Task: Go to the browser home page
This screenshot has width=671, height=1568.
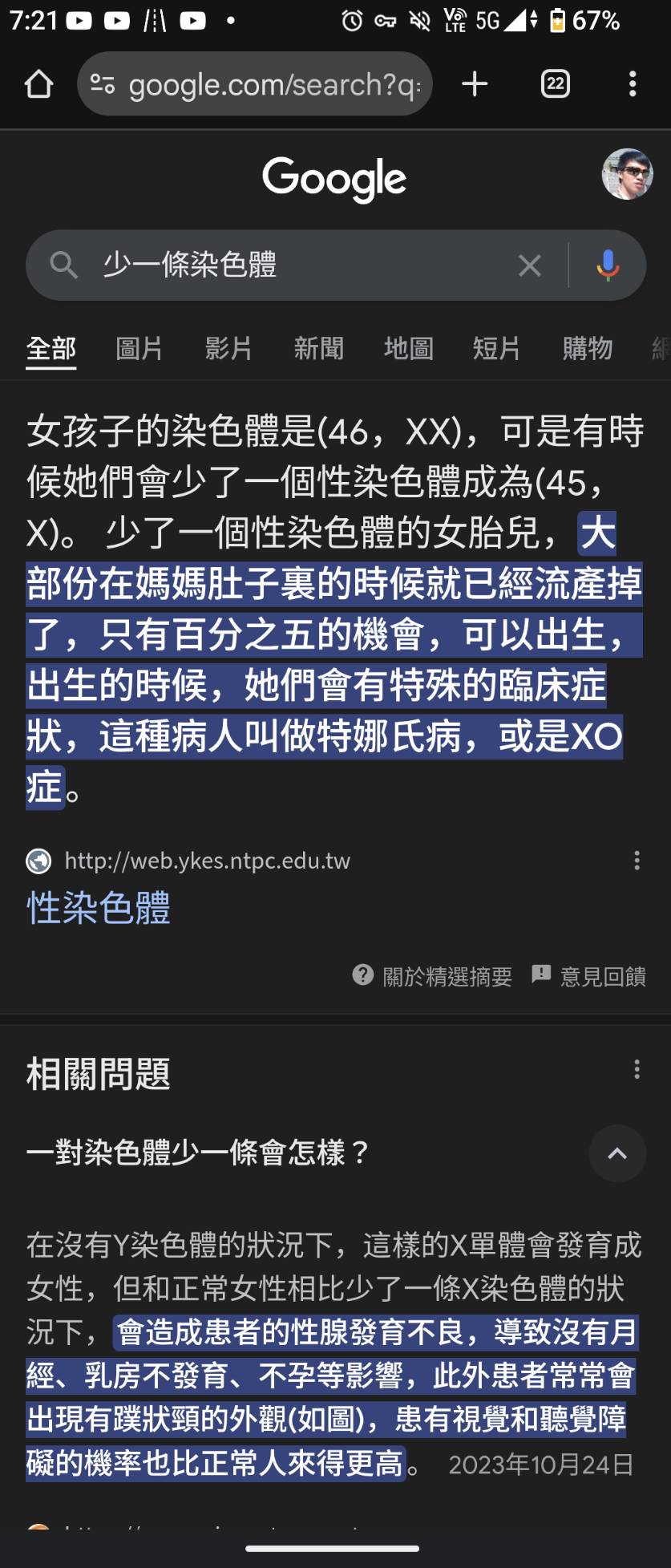Action: coord(38,84)
